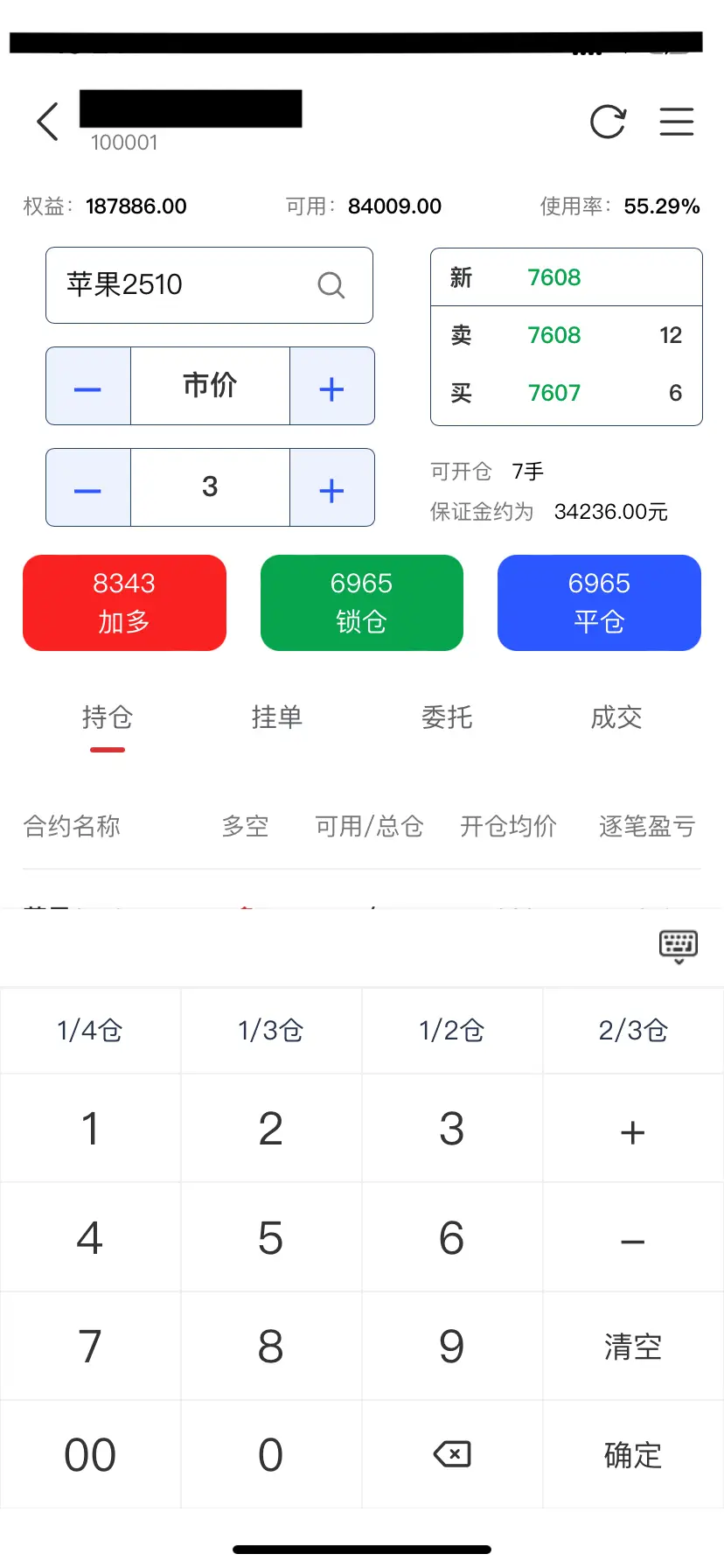
Task: Increase the order price with plus
Action: pos(331,387)
